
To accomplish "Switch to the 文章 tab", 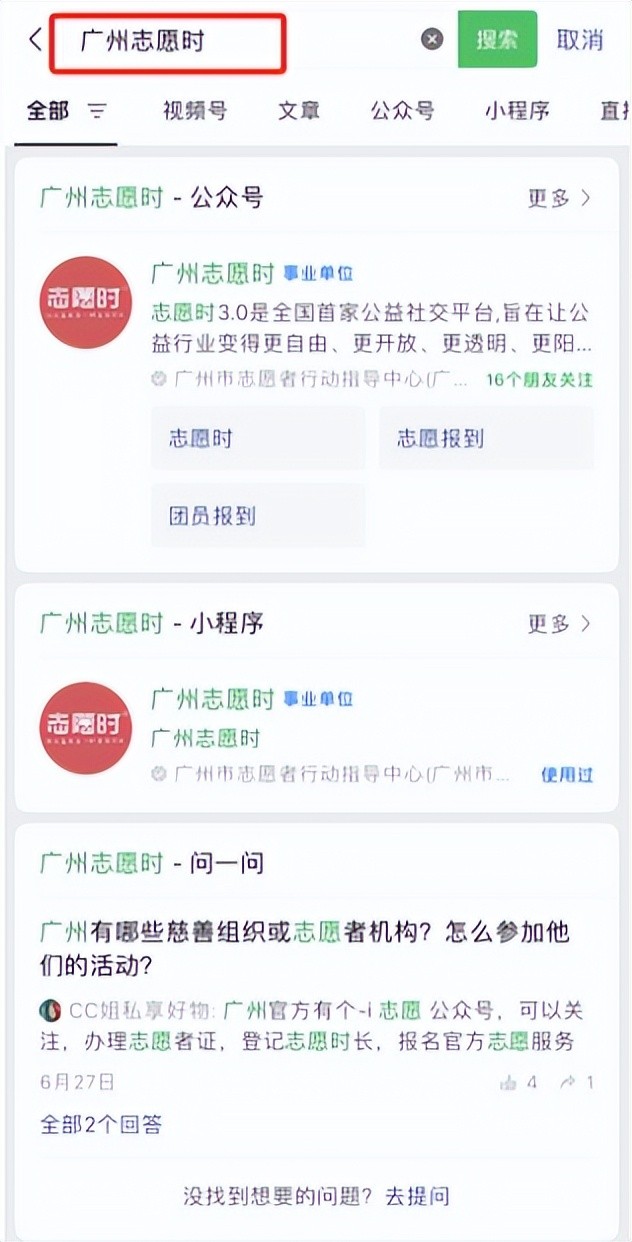I will (x=298, y=111).
